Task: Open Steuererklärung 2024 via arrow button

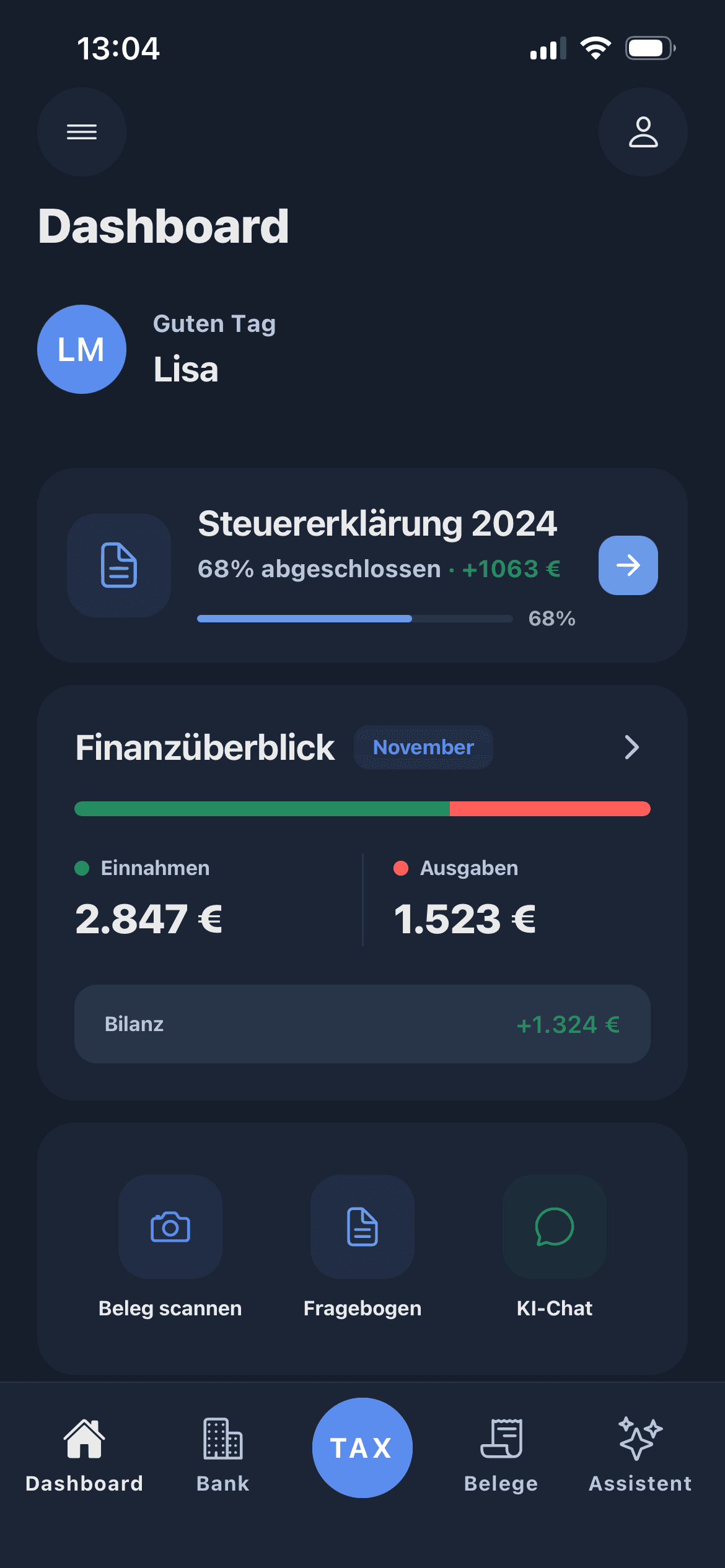Action: click(x=628, y=565)
